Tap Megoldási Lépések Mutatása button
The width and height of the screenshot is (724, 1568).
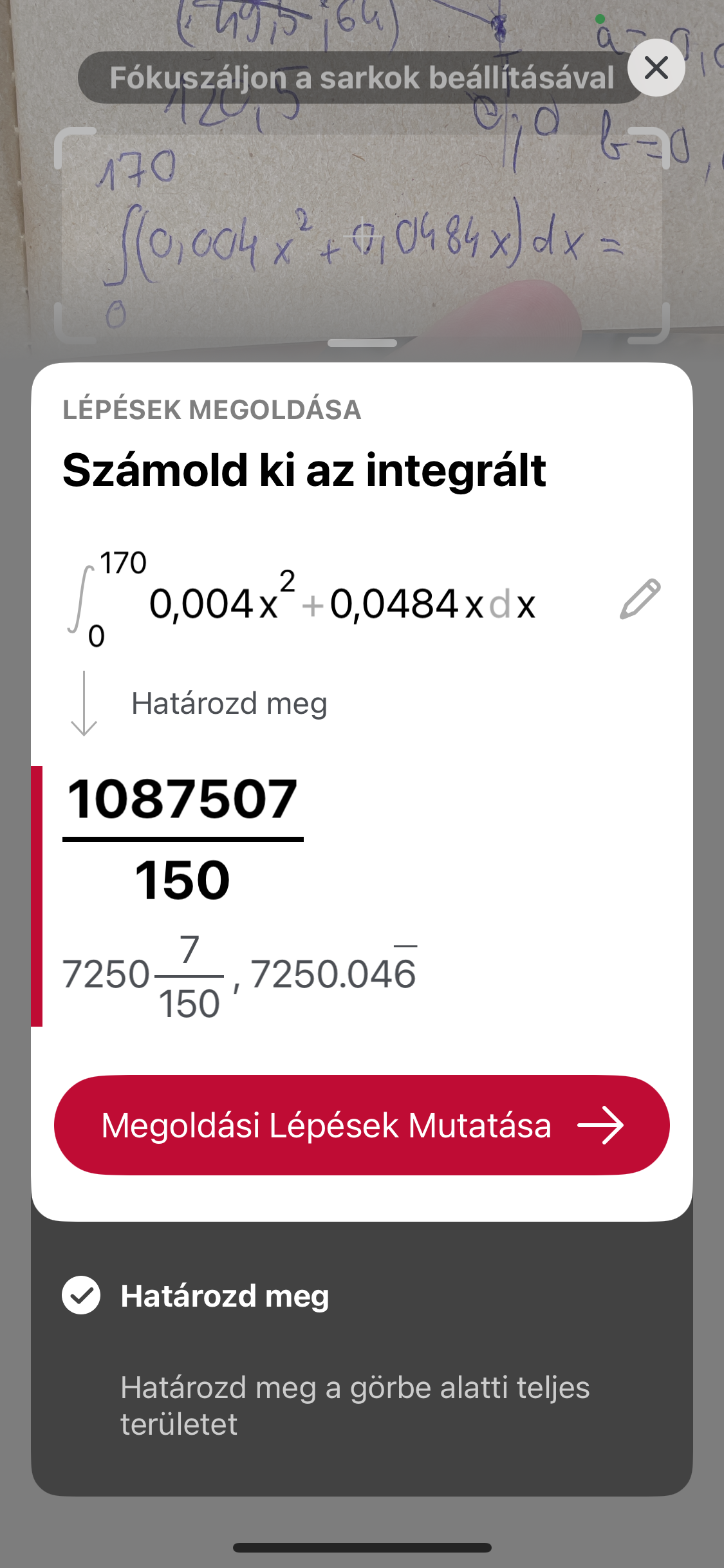(x=362, y=1125)
